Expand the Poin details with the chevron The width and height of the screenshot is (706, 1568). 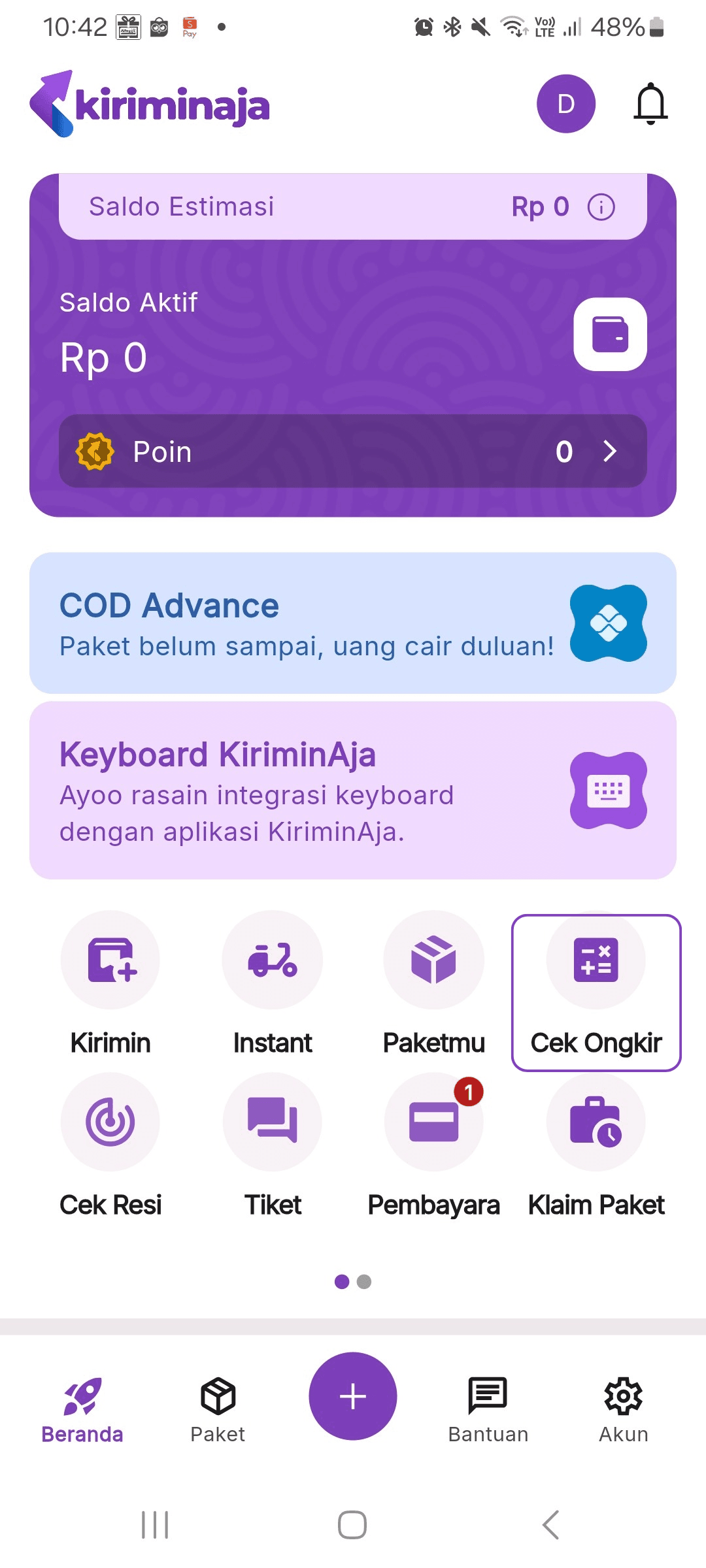coord(609,451)
